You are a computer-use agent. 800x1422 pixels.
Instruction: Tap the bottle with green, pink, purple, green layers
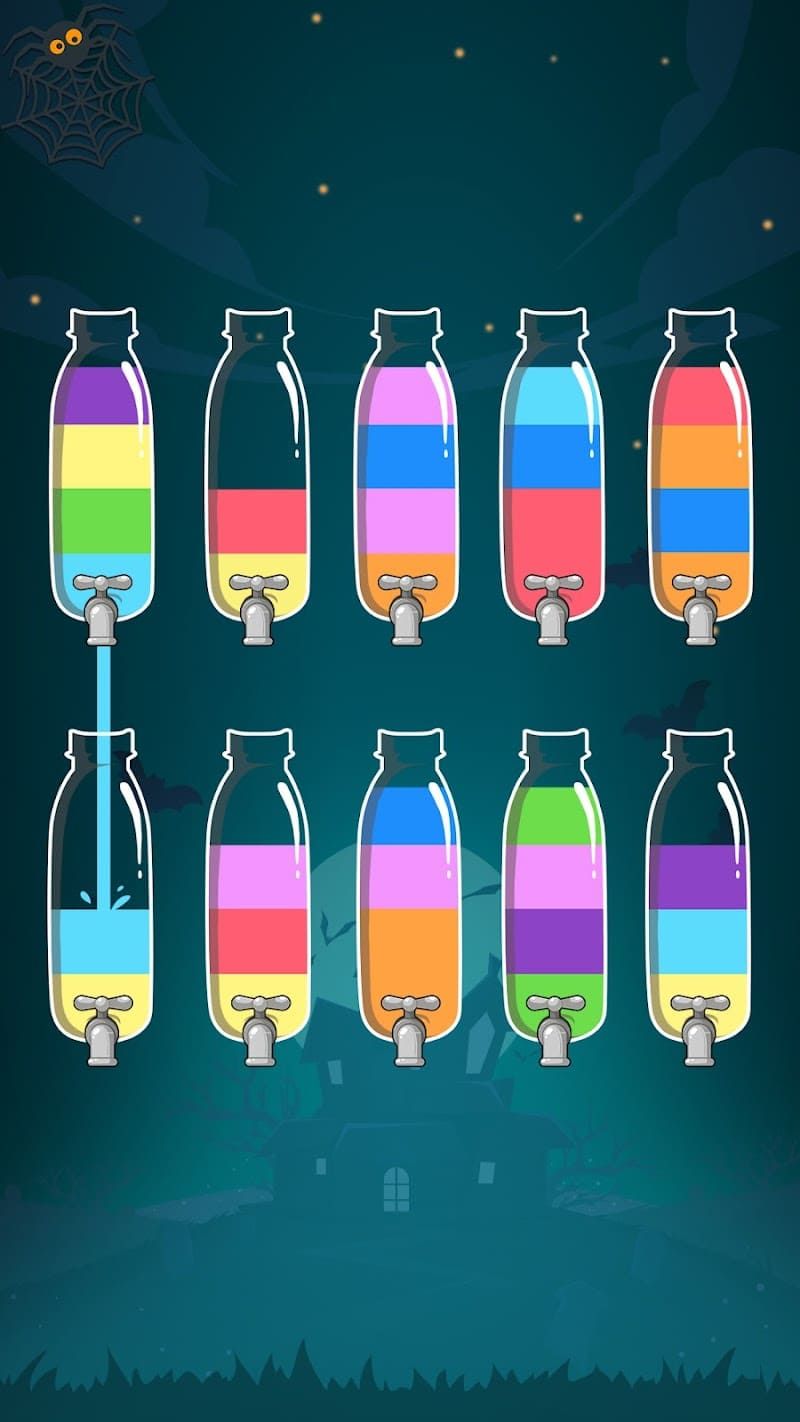click(x=553, y=890)
